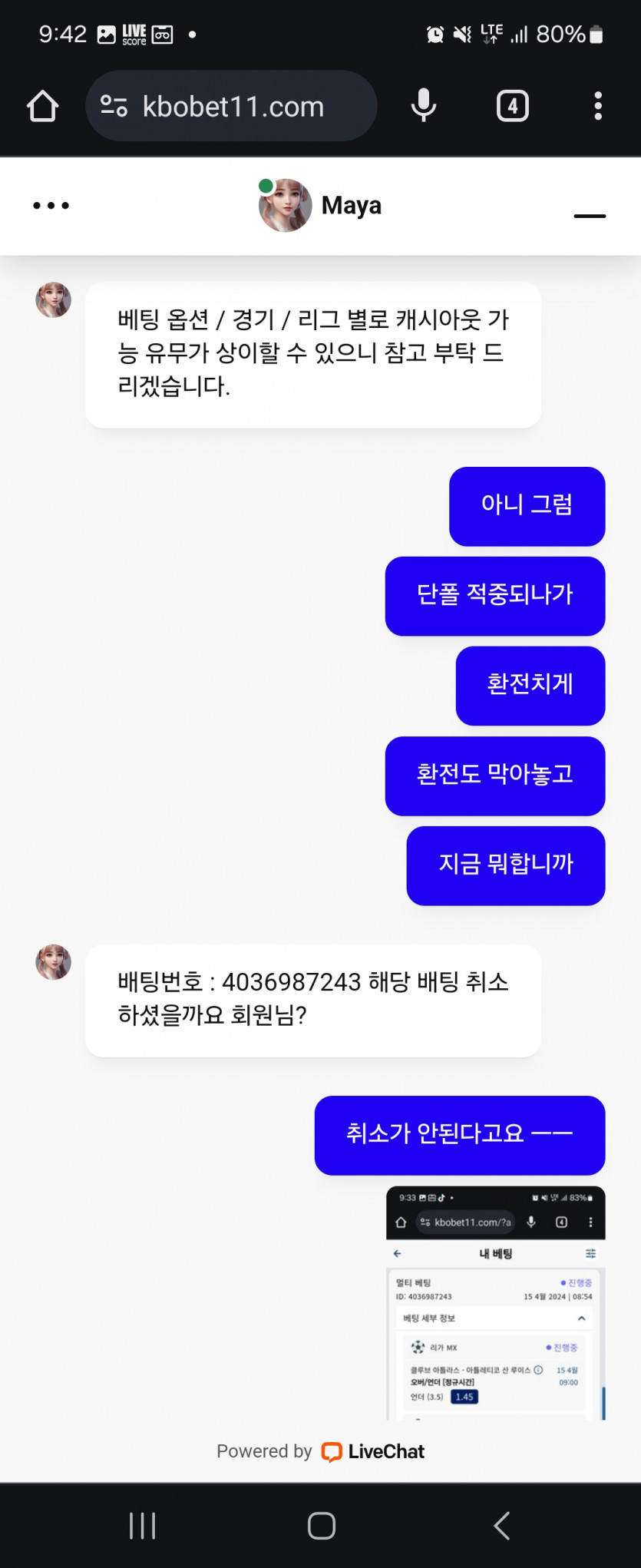This screenshot has height=1568, width=641.
Task: Open the browser overflow menu
Action: [597, 106]
